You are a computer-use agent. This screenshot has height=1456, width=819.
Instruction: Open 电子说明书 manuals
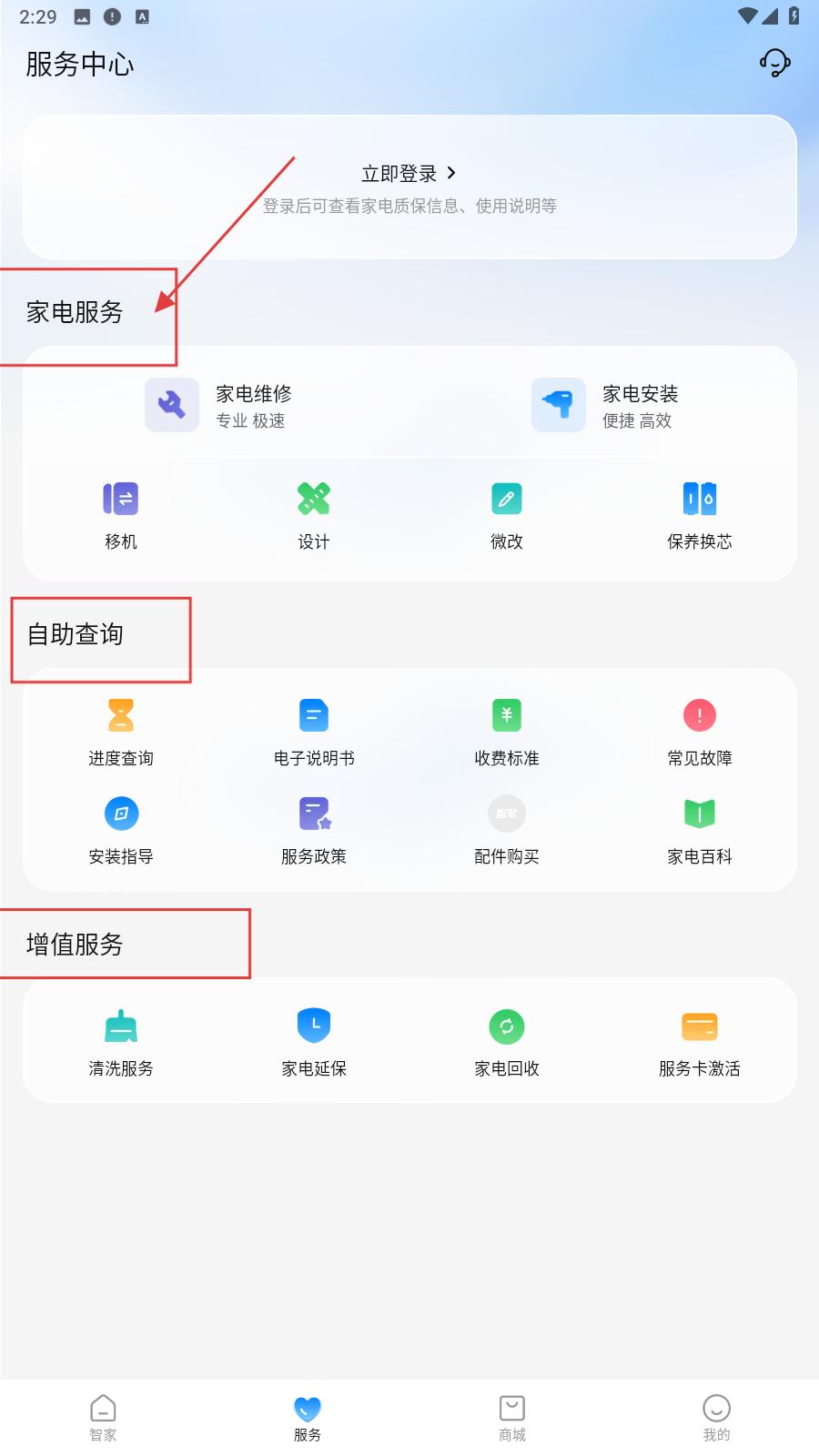(313, 733)
